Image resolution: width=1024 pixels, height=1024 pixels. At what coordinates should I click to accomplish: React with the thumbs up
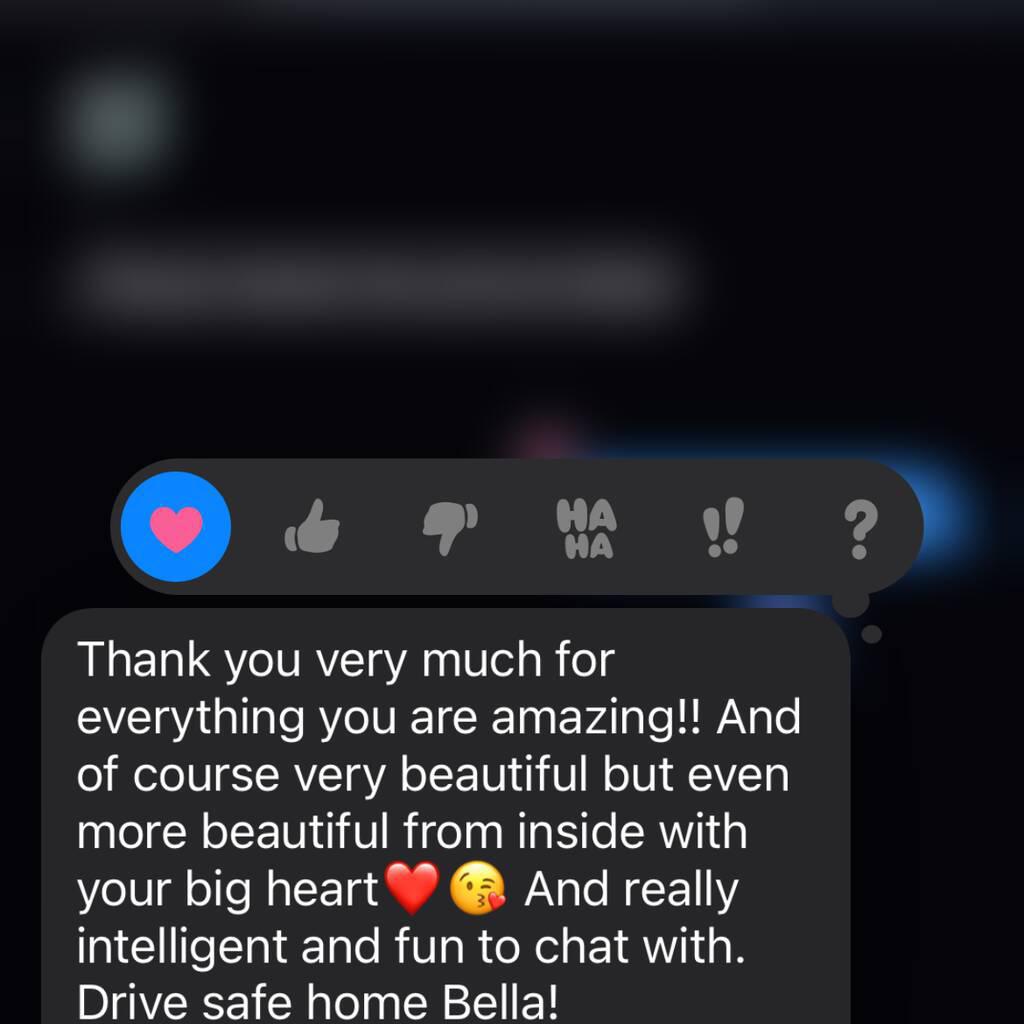click(x=313, y=528)
